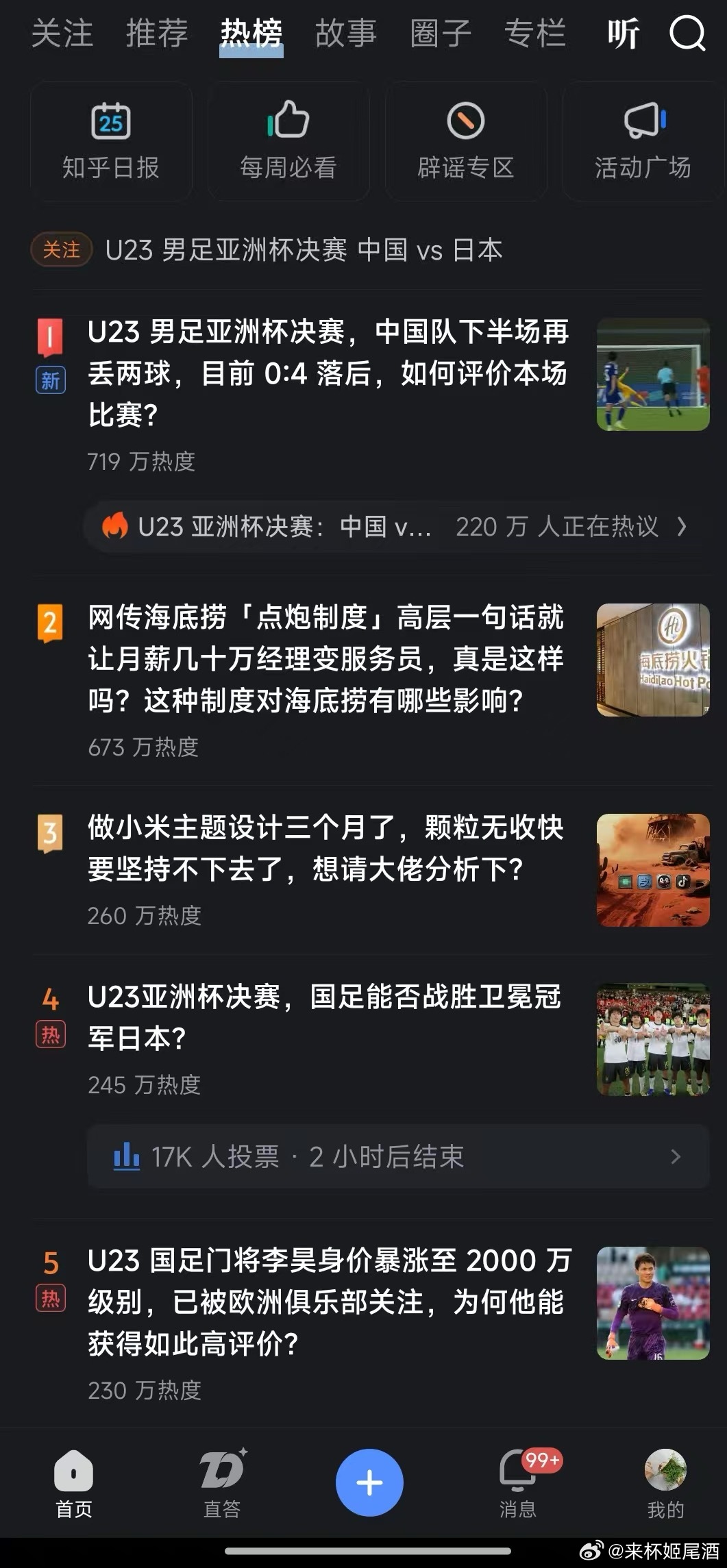Open the 李昊身价暴涨 question
This screenshot has width=727, height=1568.
329,1302
